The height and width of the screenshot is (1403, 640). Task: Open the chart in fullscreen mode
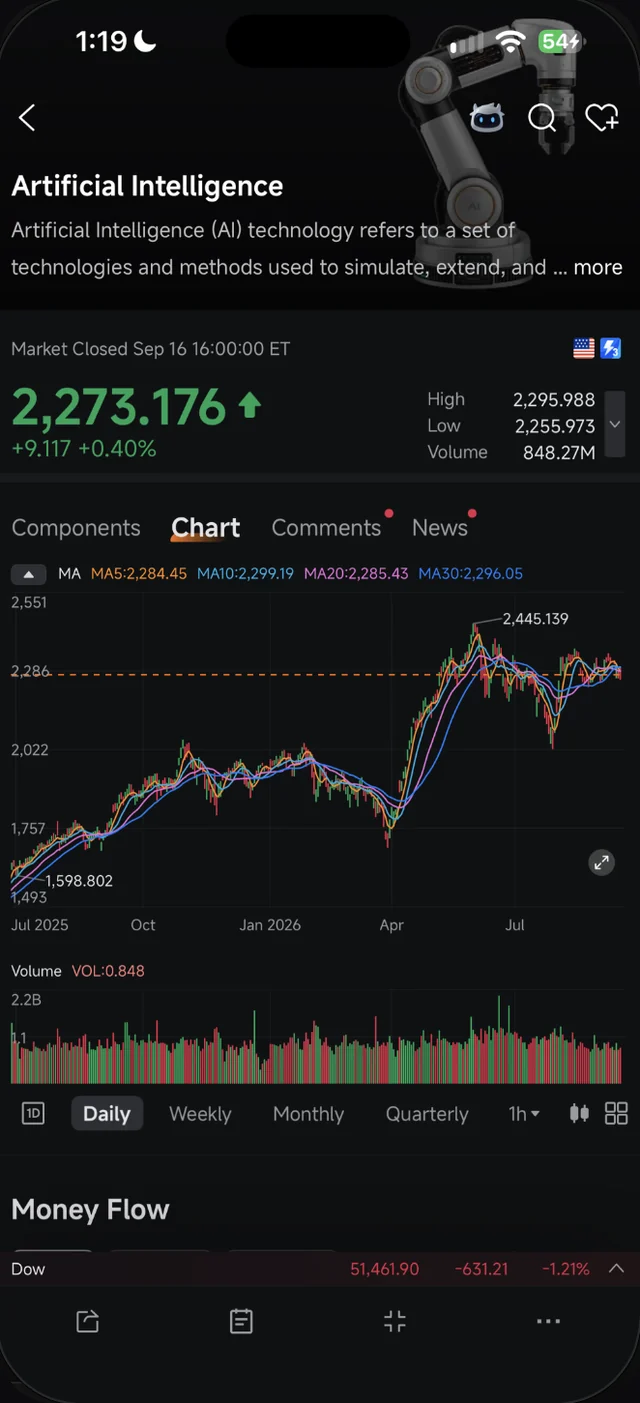[x=601, y=863]
